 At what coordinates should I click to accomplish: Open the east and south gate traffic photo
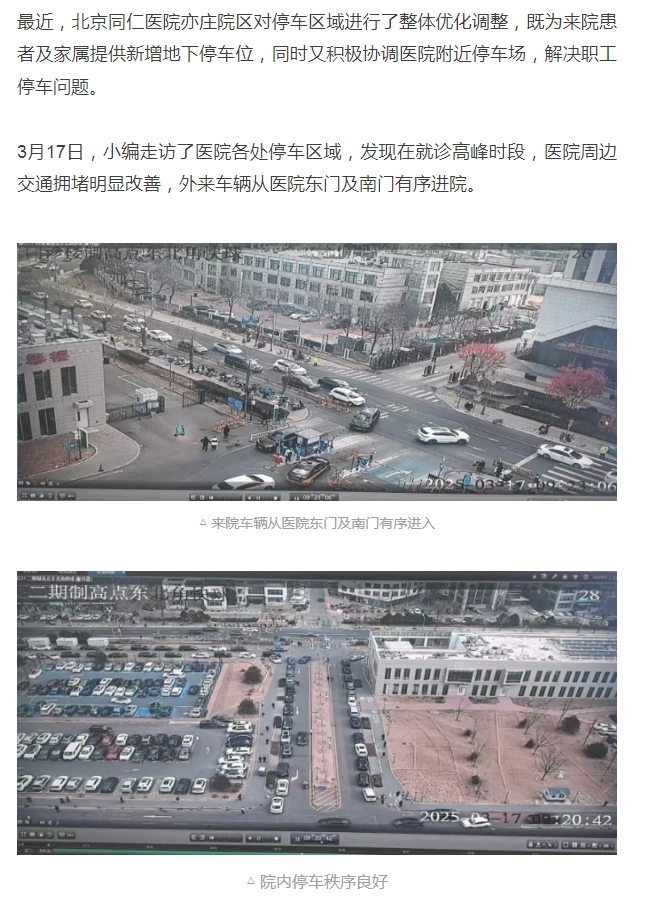click(x=316, y=371)
